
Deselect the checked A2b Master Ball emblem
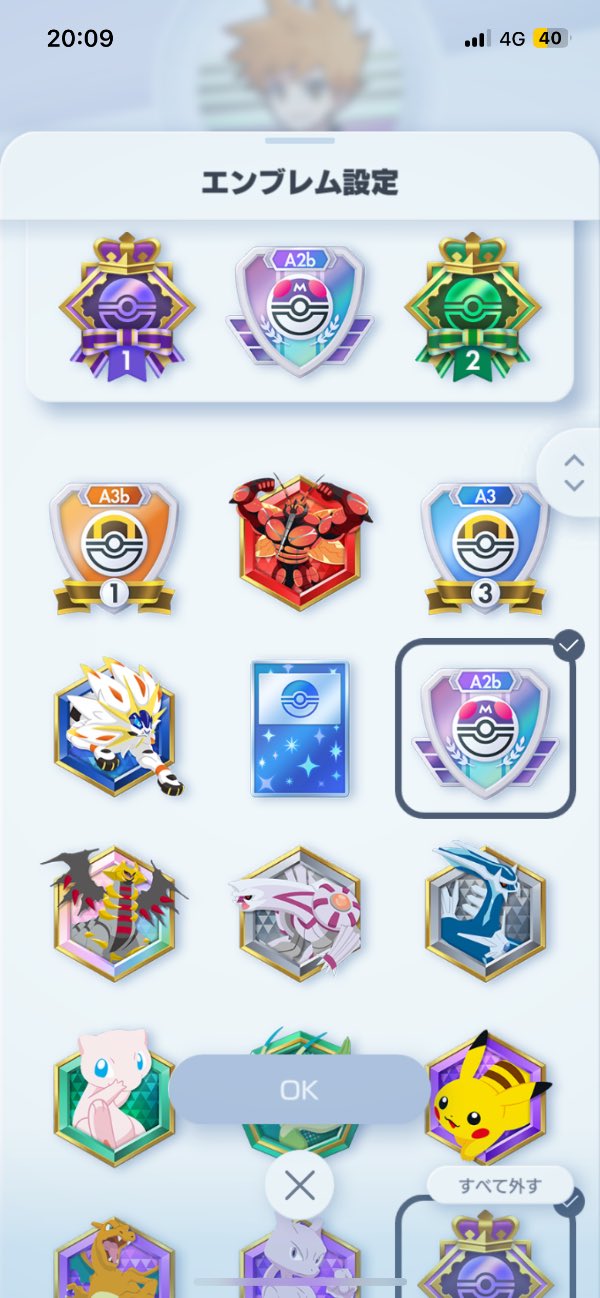tap(486, 729)
